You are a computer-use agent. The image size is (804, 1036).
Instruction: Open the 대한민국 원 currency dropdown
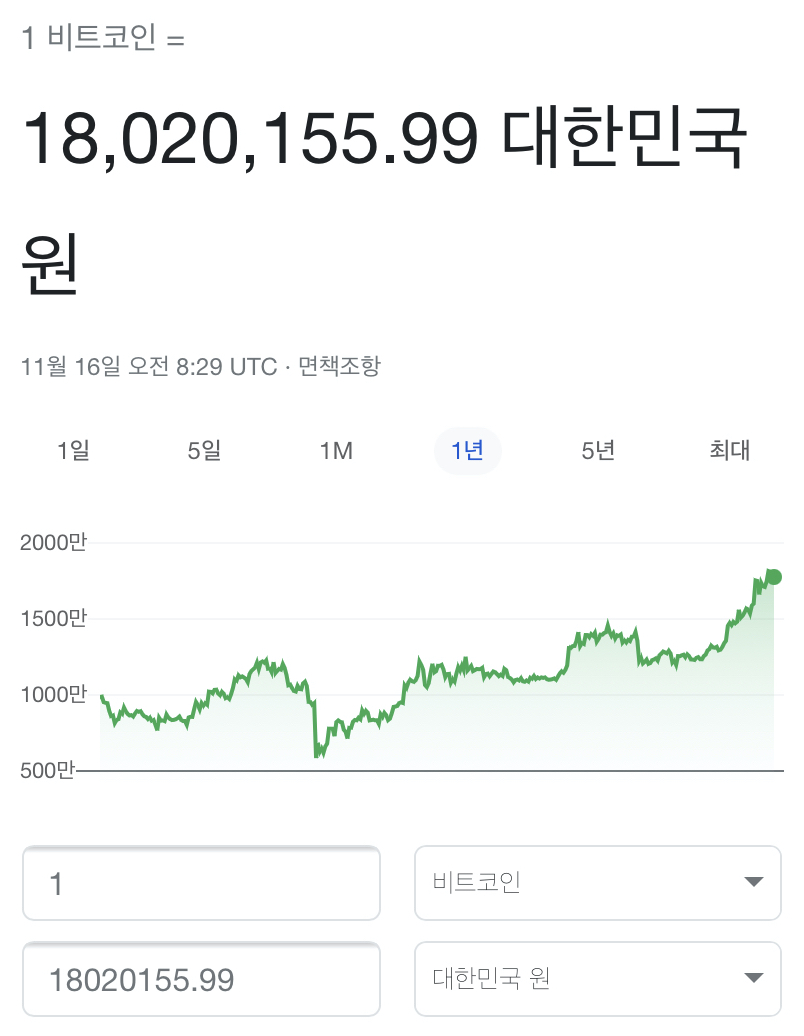[597, 979]
